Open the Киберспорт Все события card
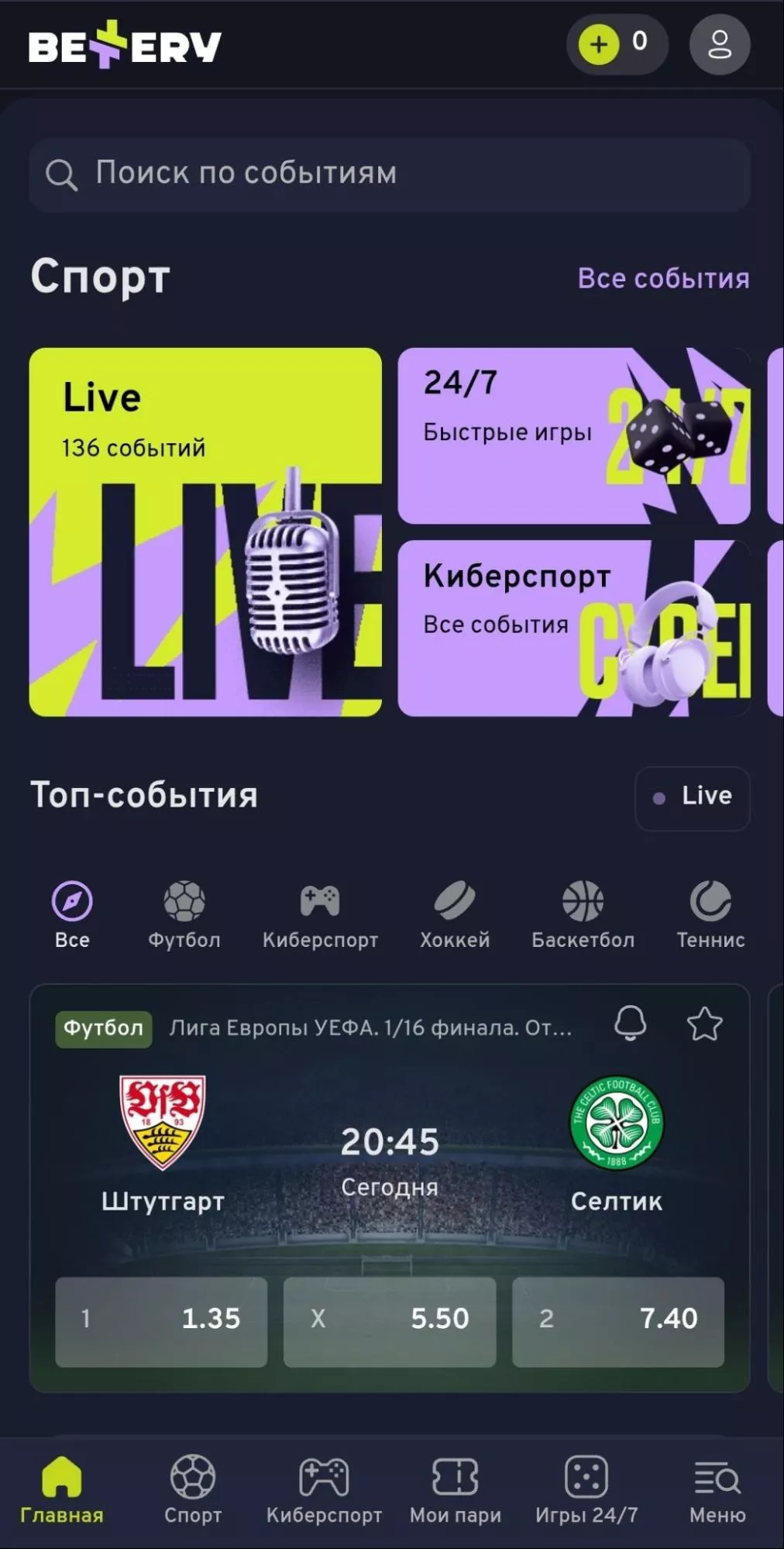 pyautogui.click(x=573, y=628)
